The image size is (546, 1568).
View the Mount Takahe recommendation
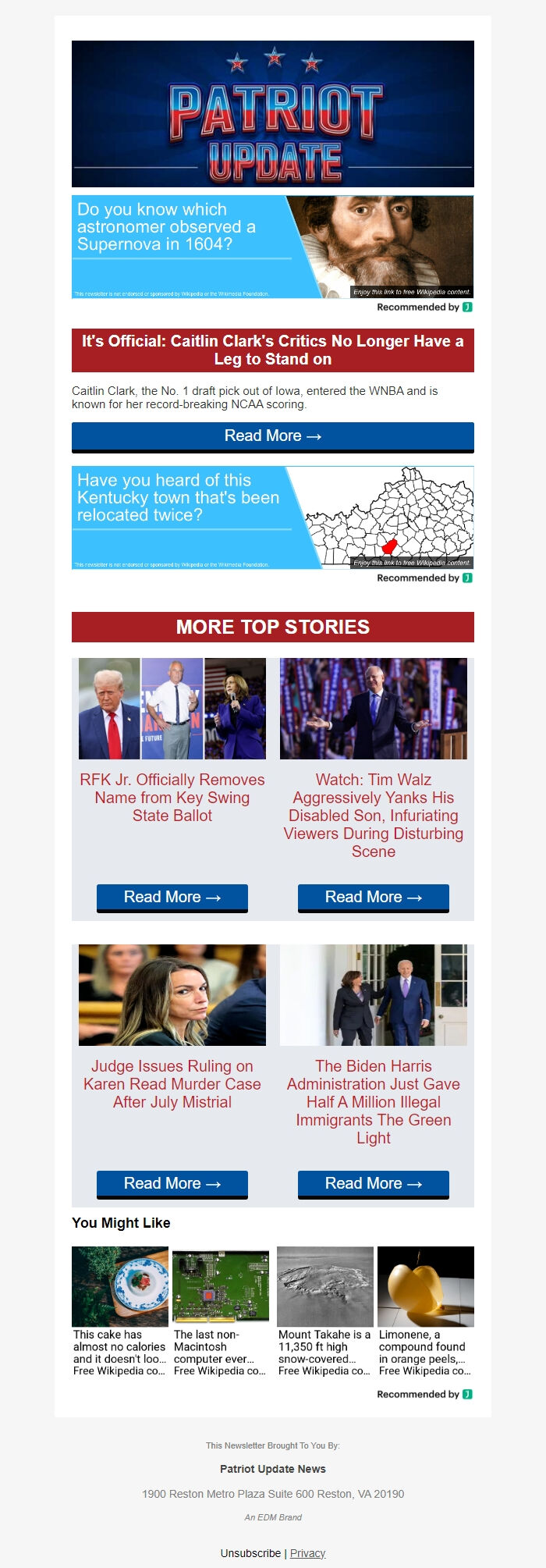[324, 1311]
